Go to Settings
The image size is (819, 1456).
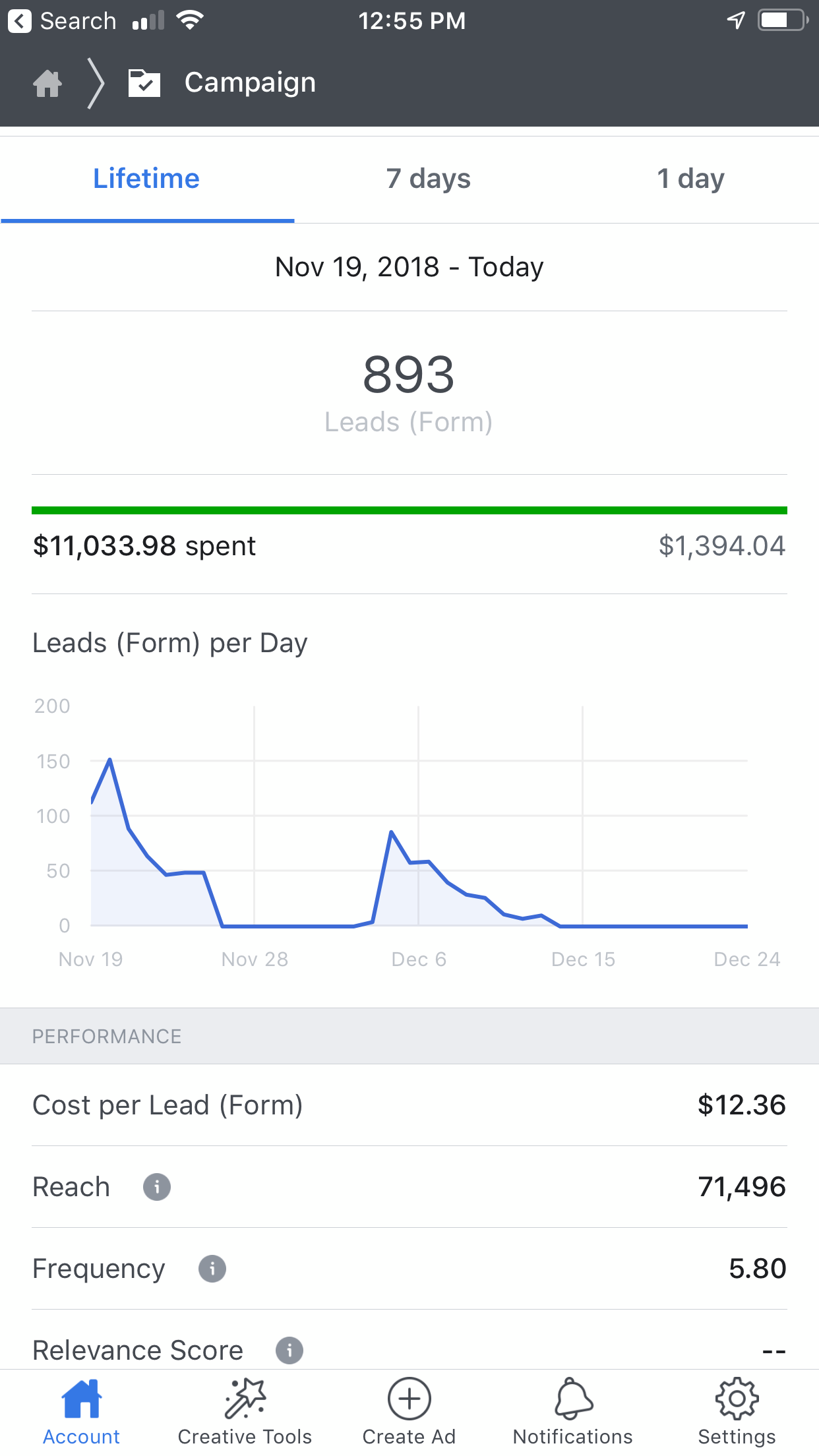(x=737, y=1412)
